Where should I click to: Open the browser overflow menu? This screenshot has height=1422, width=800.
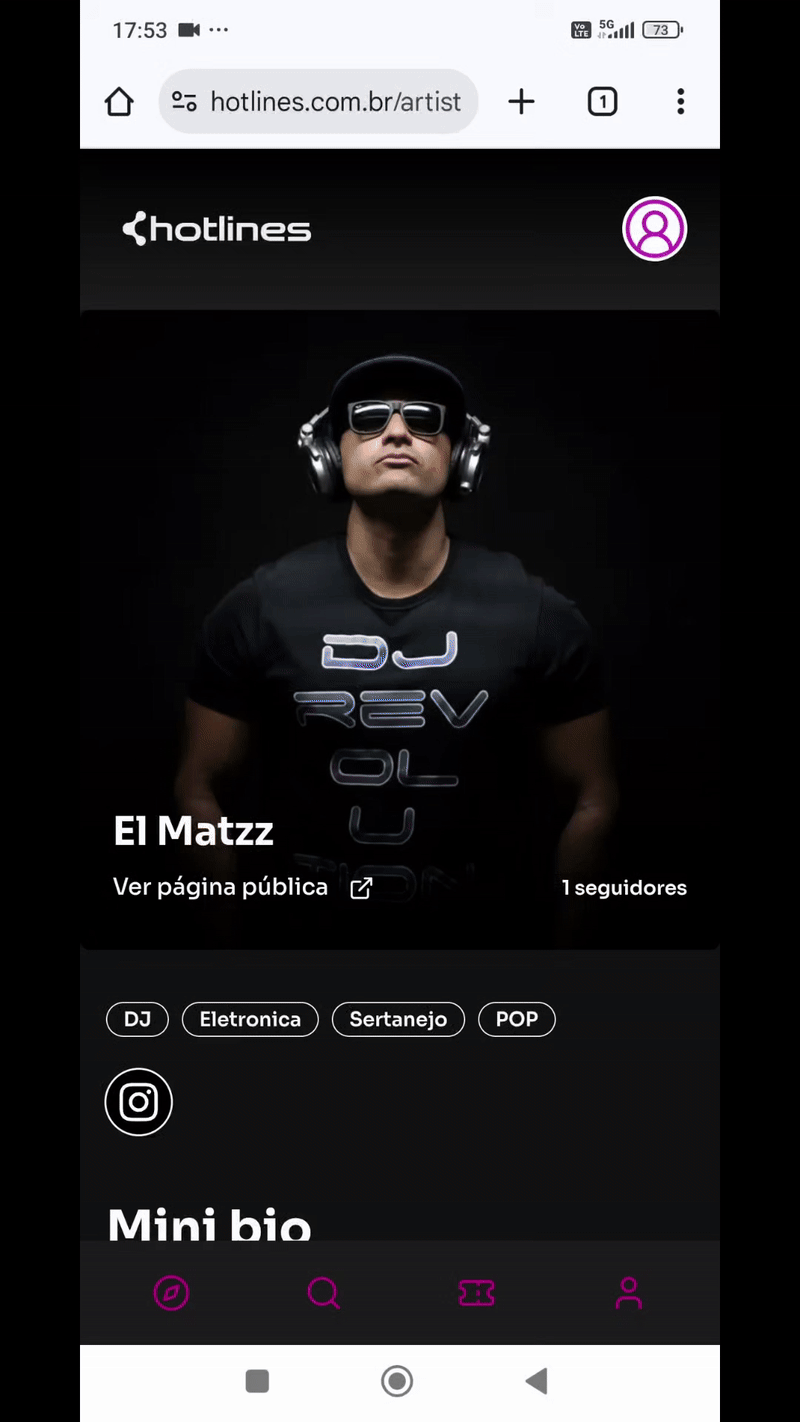pos(680,101)
